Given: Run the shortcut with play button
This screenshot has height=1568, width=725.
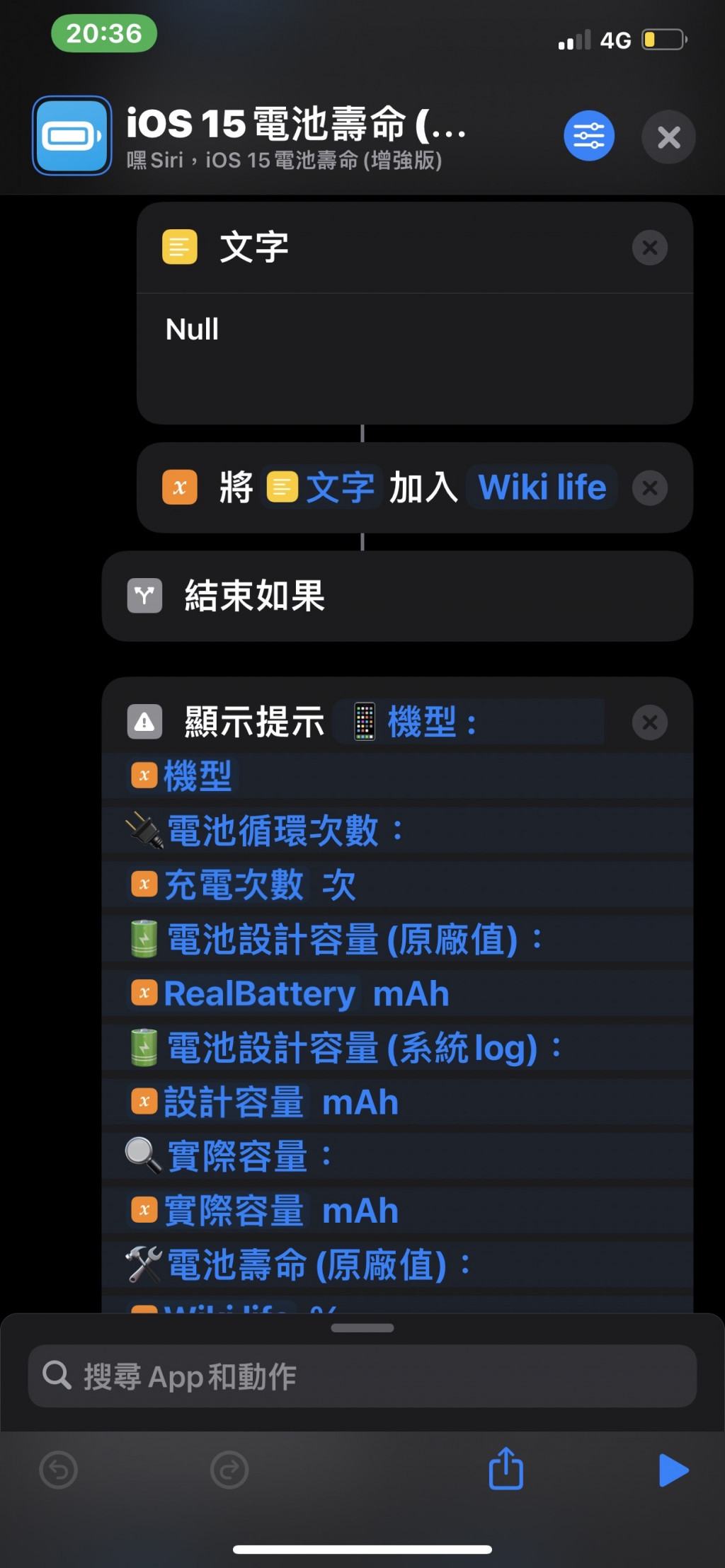Looking at the screenshot, I should [x=673, y=1470].
